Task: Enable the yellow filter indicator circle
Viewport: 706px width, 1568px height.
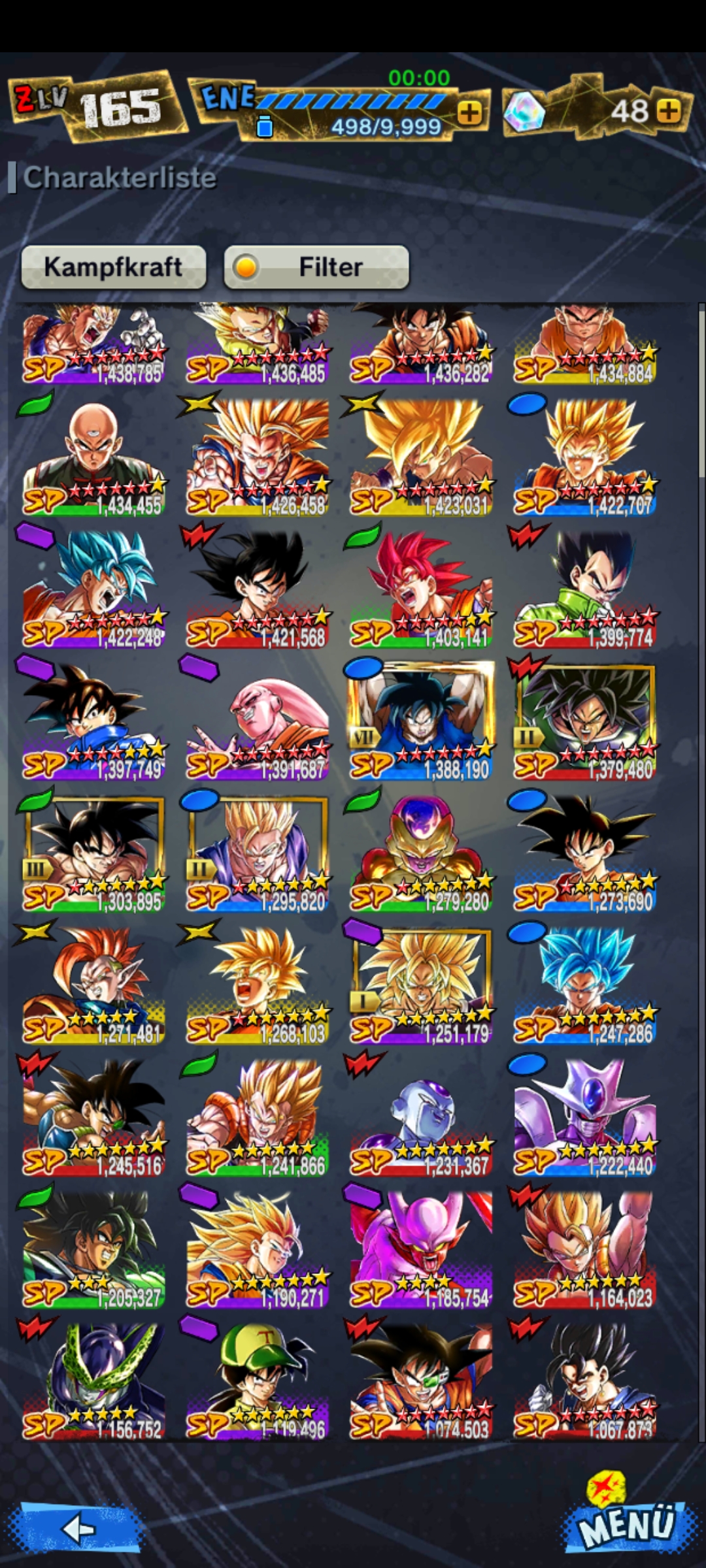Action: point(245,266)
